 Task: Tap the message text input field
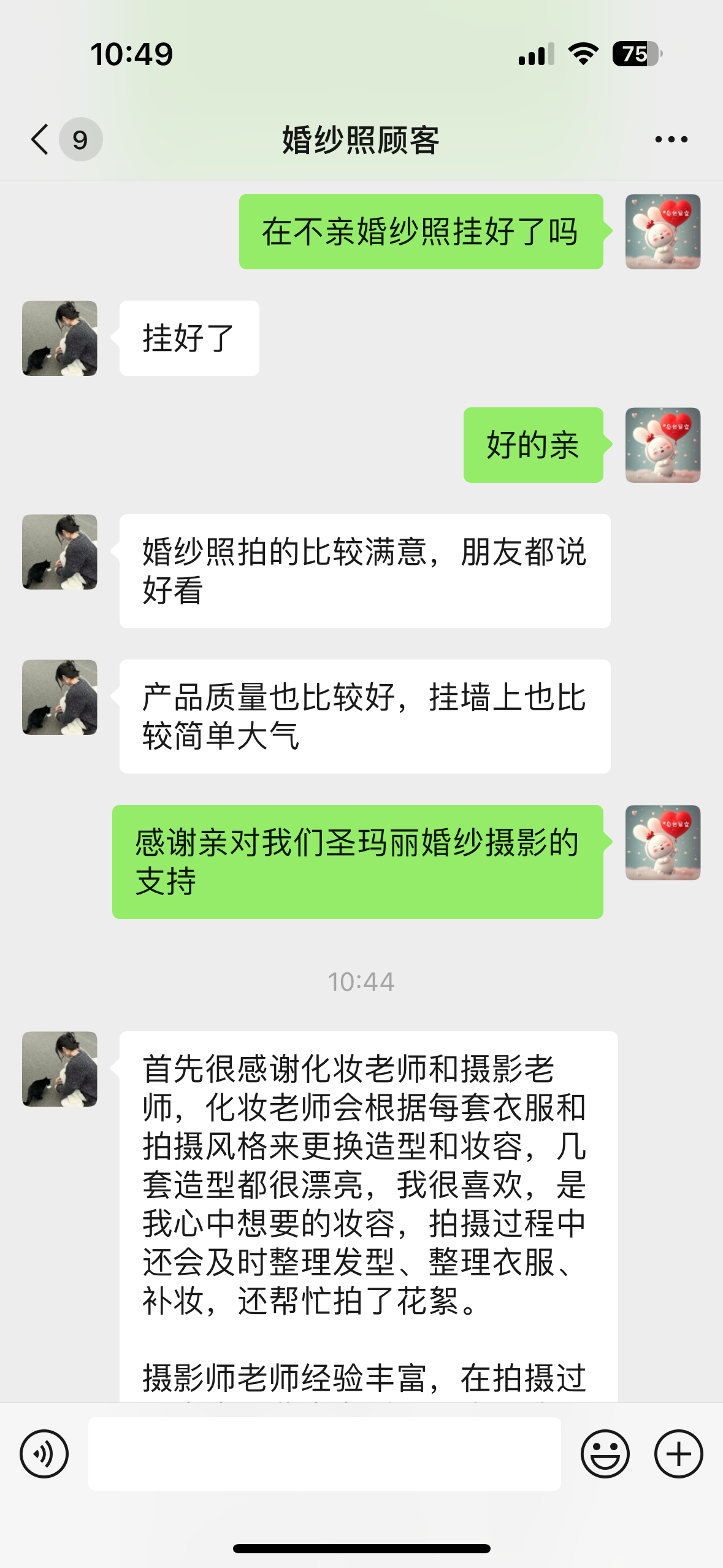click(324, 1453)
